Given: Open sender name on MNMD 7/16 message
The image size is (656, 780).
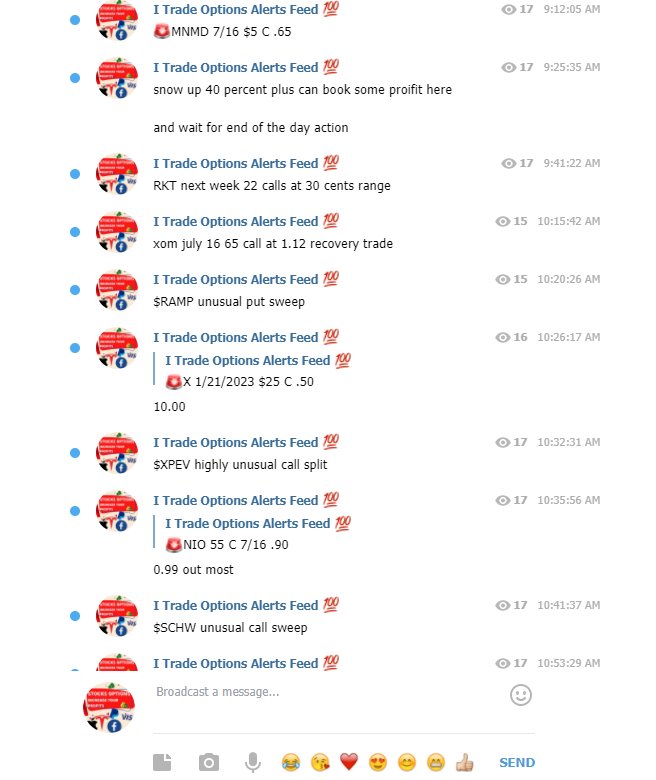Looking at the screenshot, I should 236,10.
